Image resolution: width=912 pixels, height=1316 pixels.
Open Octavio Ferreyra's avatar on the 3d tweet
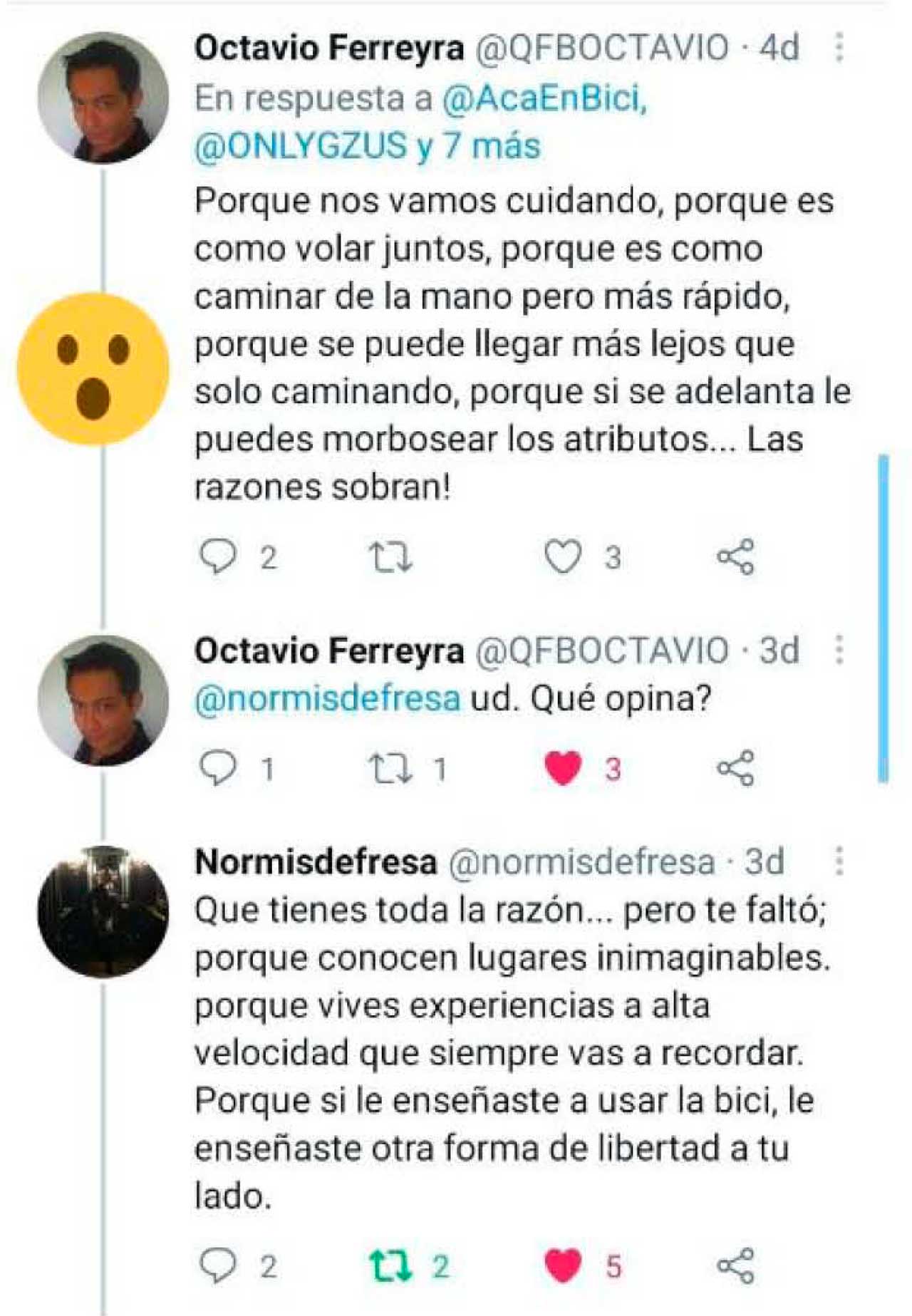[x=103, y=700]
